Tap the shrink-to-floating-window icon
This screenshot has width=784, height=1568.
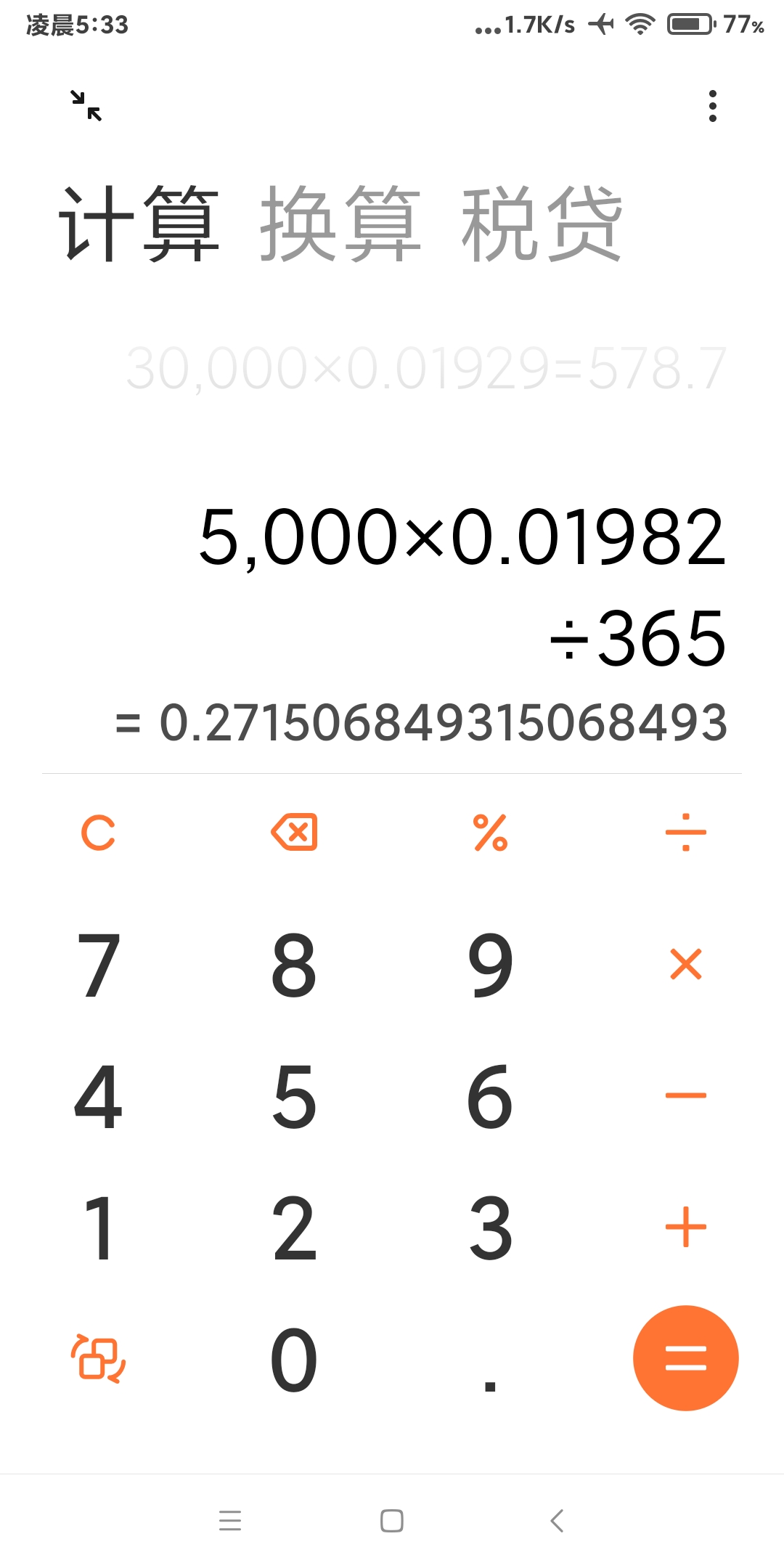tap(86, 106)
